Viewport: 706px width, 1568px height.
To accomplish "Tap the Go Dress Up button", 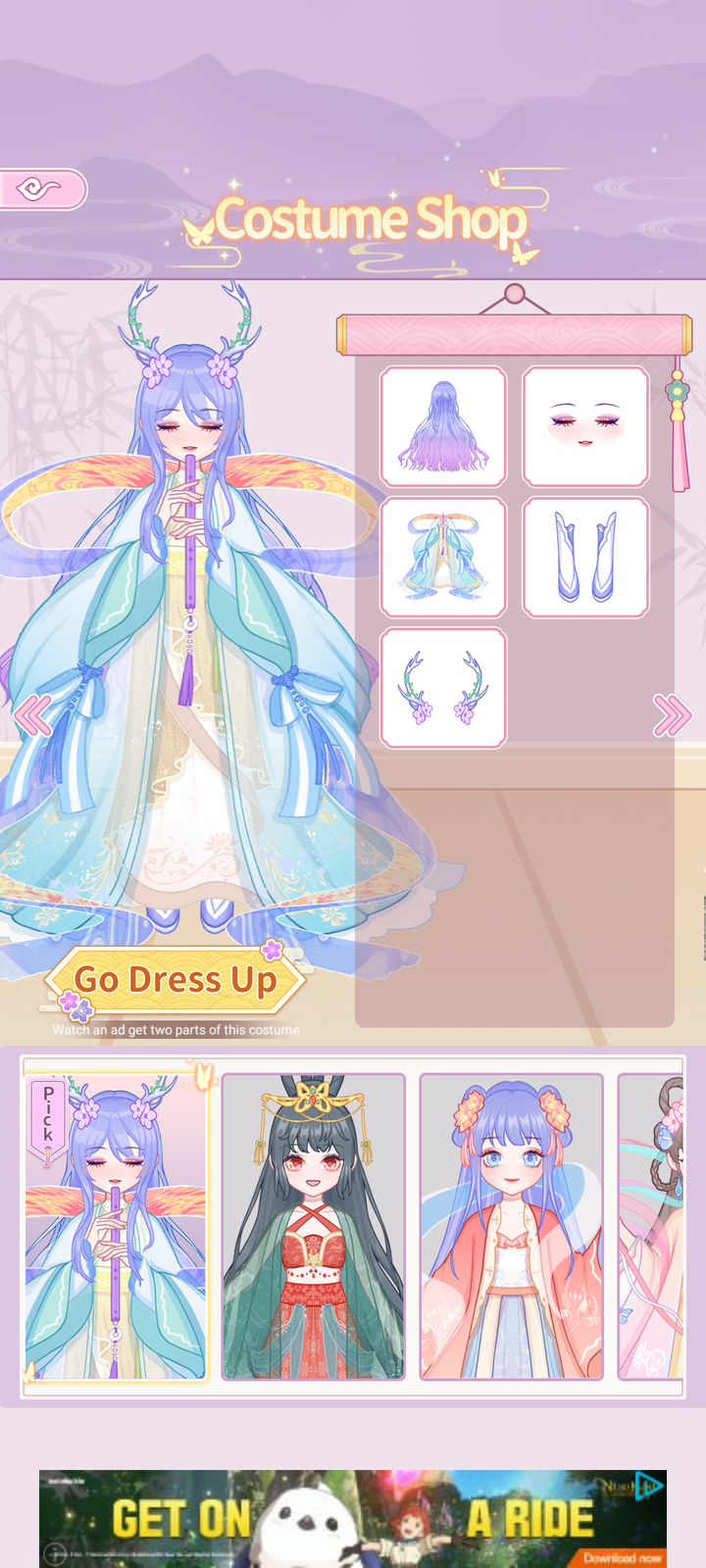I will (175, 980).
